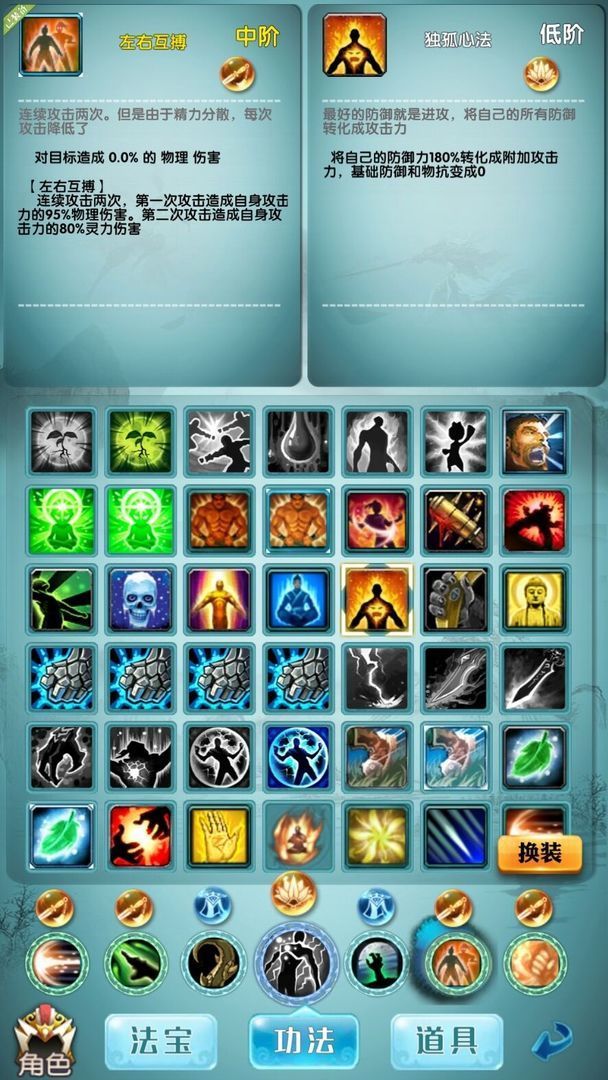This screenshot has width=608, height=1080.
Task: Select the water drop skill icon
Action: point(298,441)
